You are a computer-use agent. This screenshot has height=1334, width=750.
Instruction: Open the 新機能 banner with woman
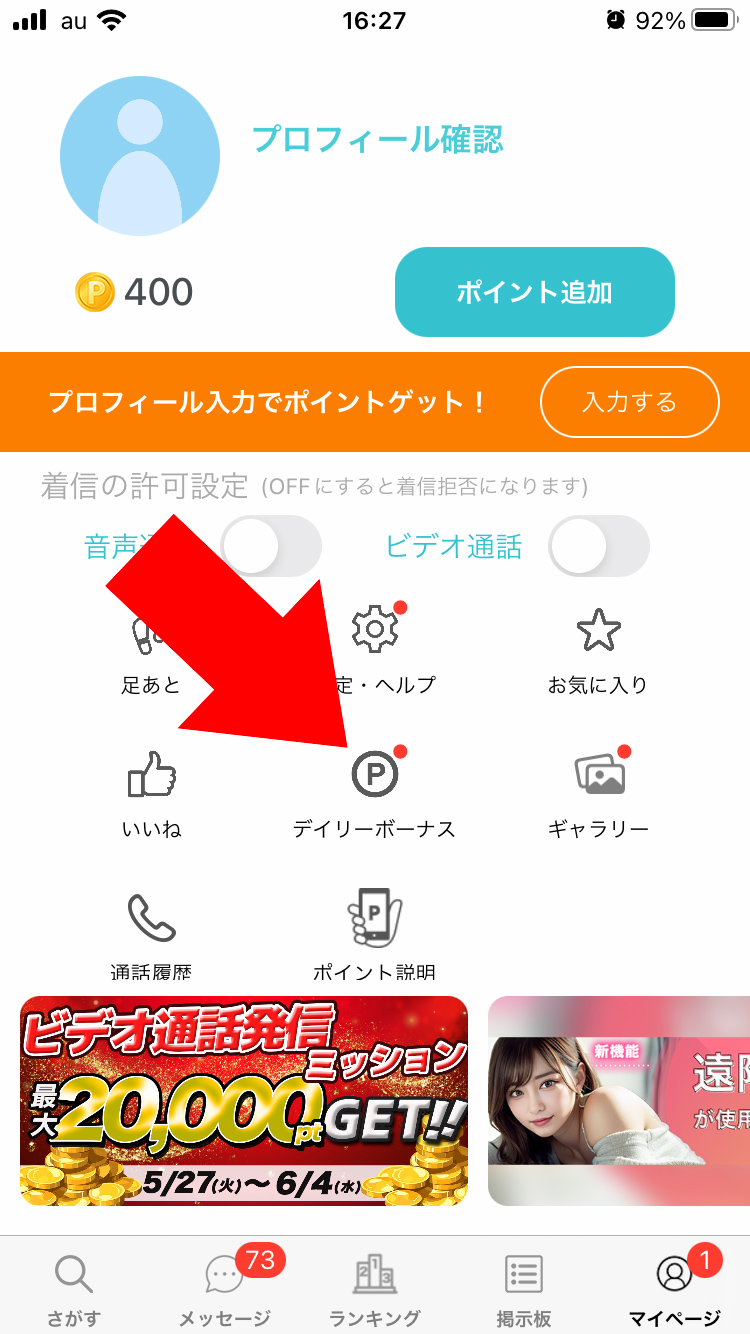point(619,1101)
